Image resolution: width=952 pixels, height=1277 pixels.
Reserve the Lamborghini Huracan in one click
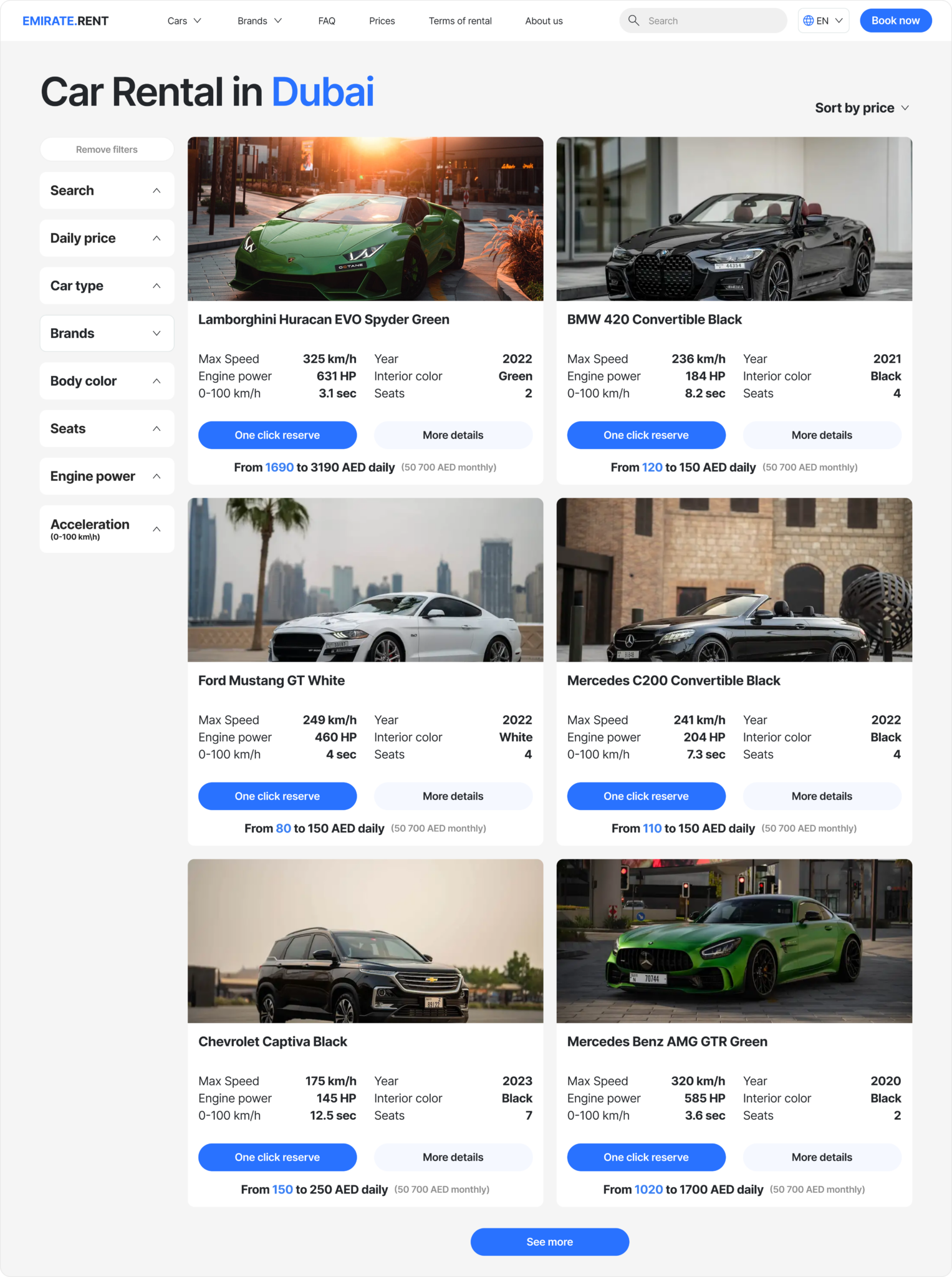(x=277, y=435)
